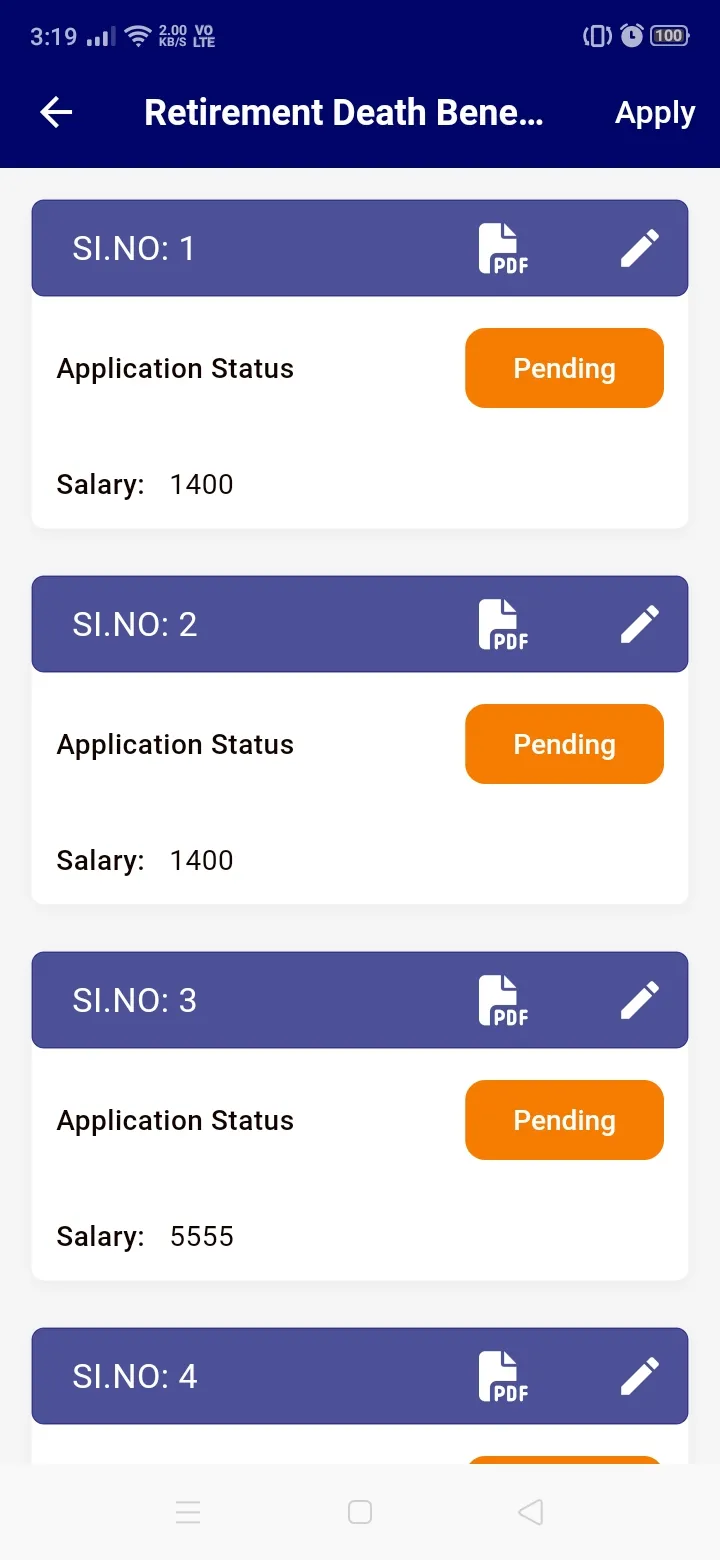Screen dimensions: 720x1560
Task: Check Pending status on SI.NO: 3 card
Action: (x=564, y=1120)
